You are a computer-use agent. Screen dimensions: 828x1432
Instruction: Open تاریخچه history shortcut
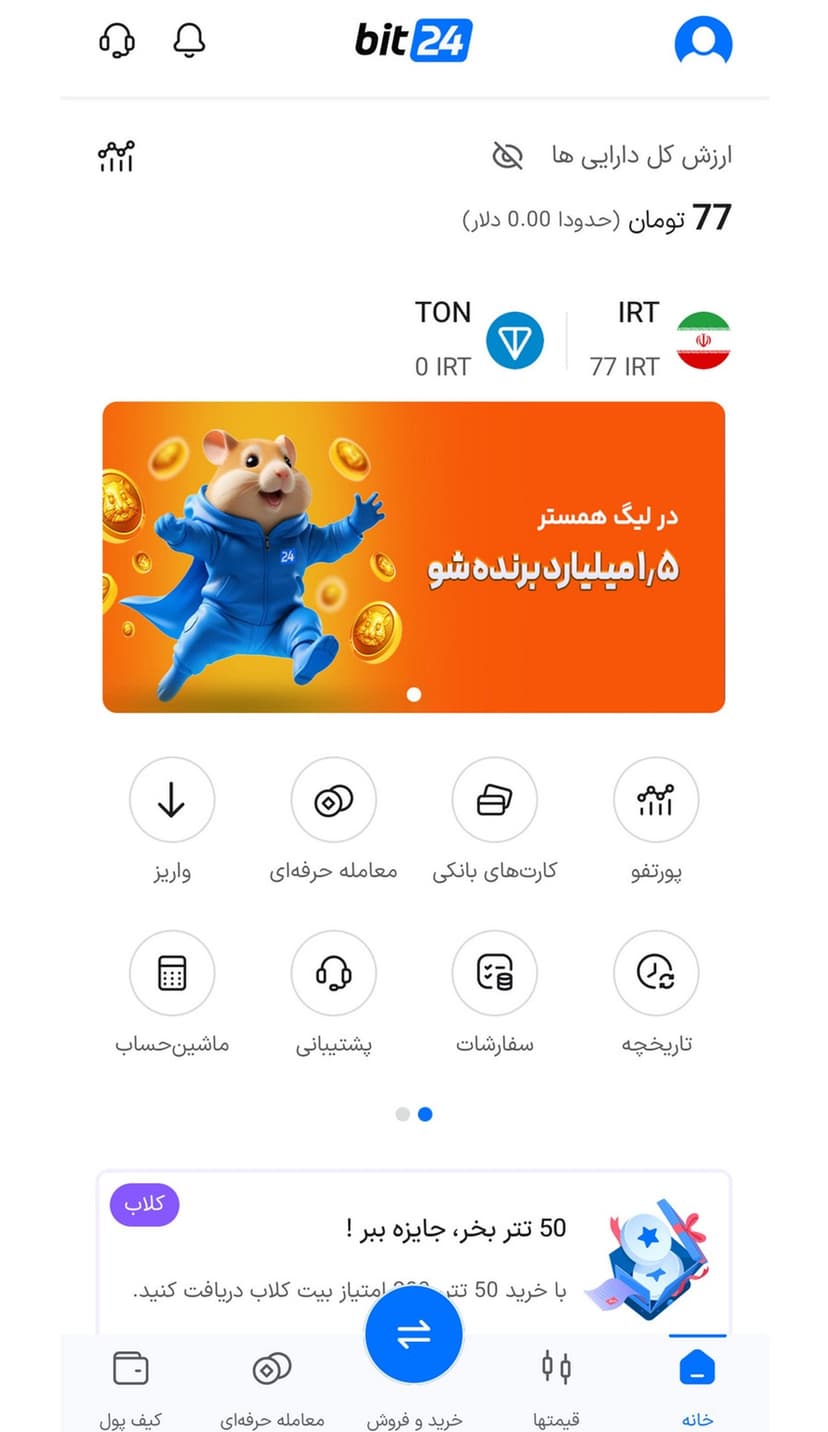coord(655,973)
